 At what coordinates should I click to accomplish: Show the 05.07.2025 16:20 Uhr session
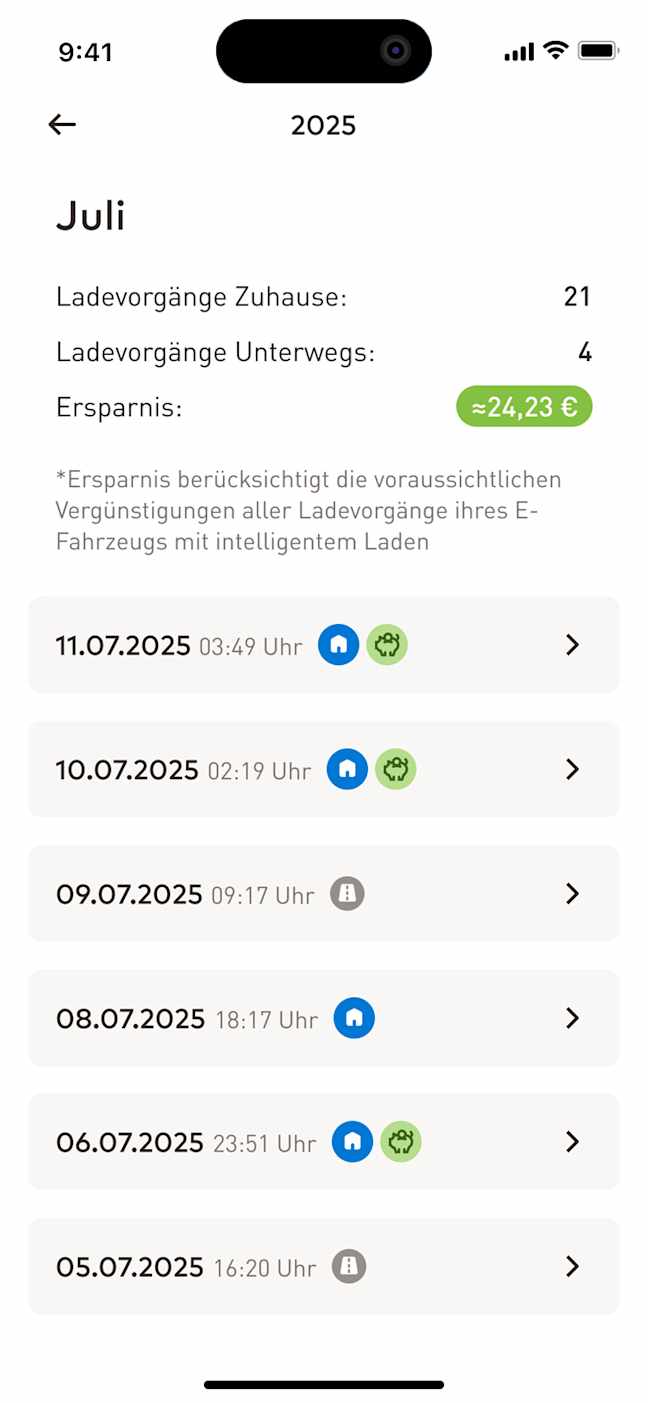[x=323, y=1266]
